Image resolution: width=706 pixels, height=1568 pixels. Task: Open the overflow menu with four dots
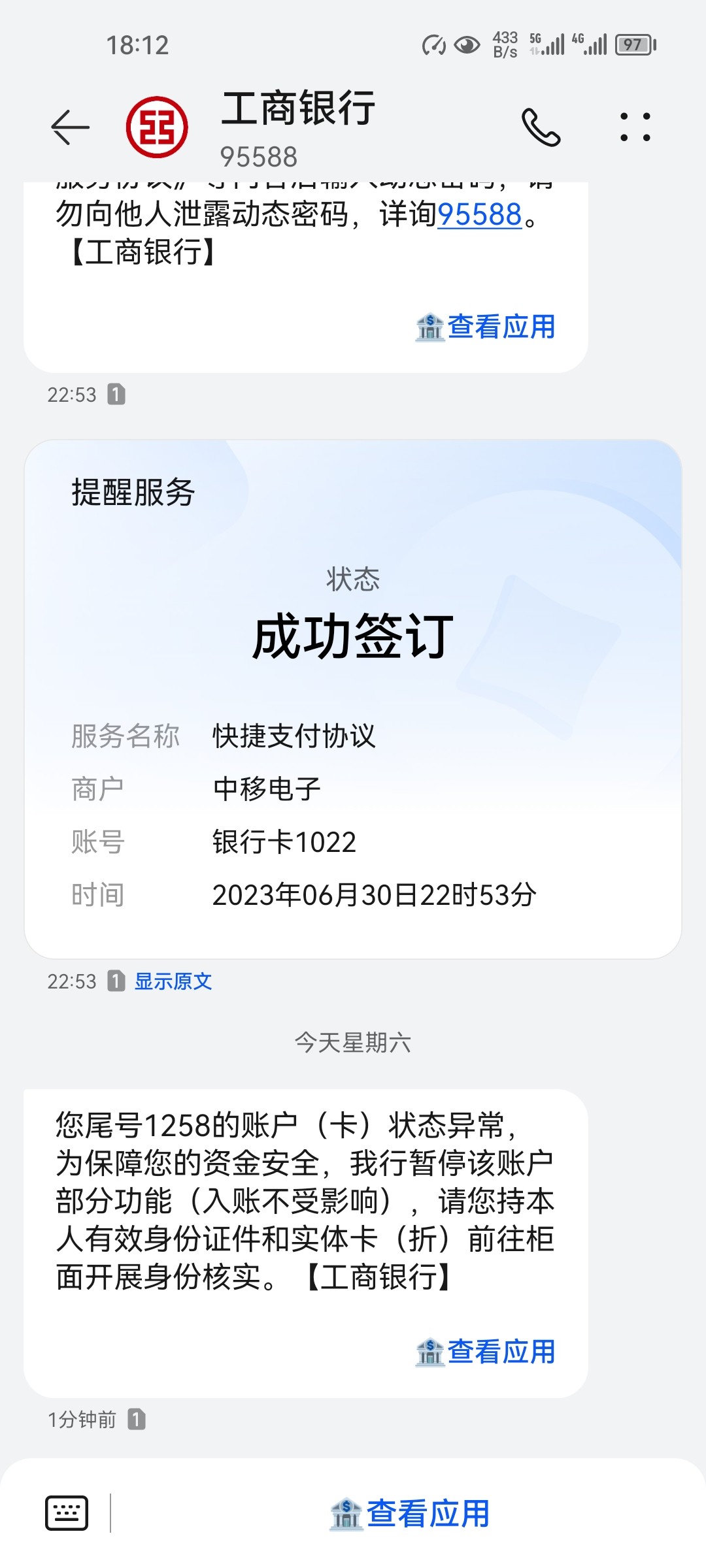click(x=635, y=127)
